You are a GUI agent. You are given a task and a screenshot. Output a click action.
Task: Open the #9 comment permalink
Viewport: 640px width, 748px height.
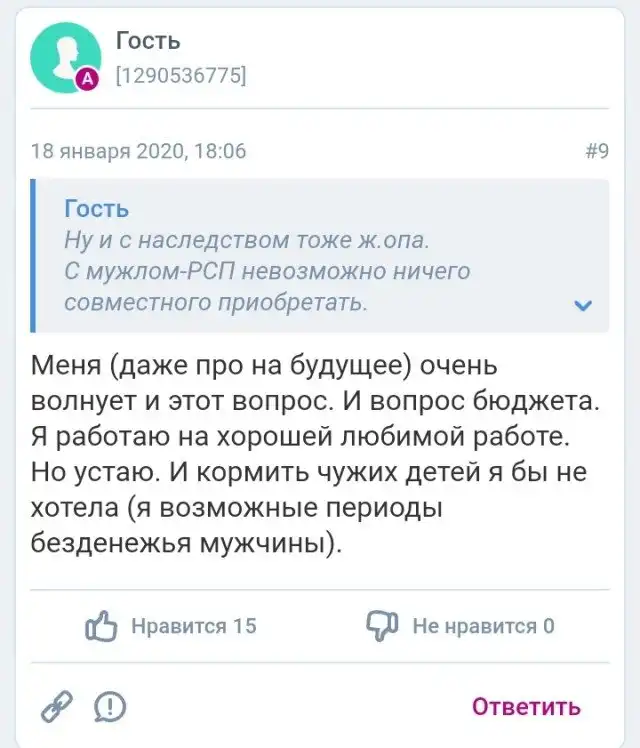[596, 152]
